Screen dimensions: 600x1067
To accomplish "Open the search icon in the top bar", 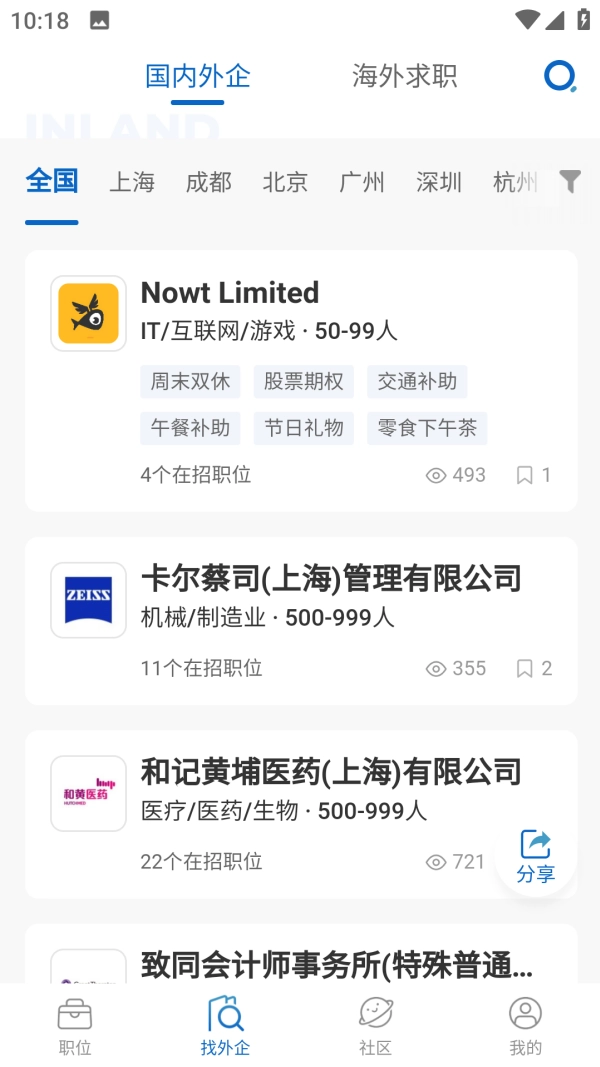I will pos(559,76).
